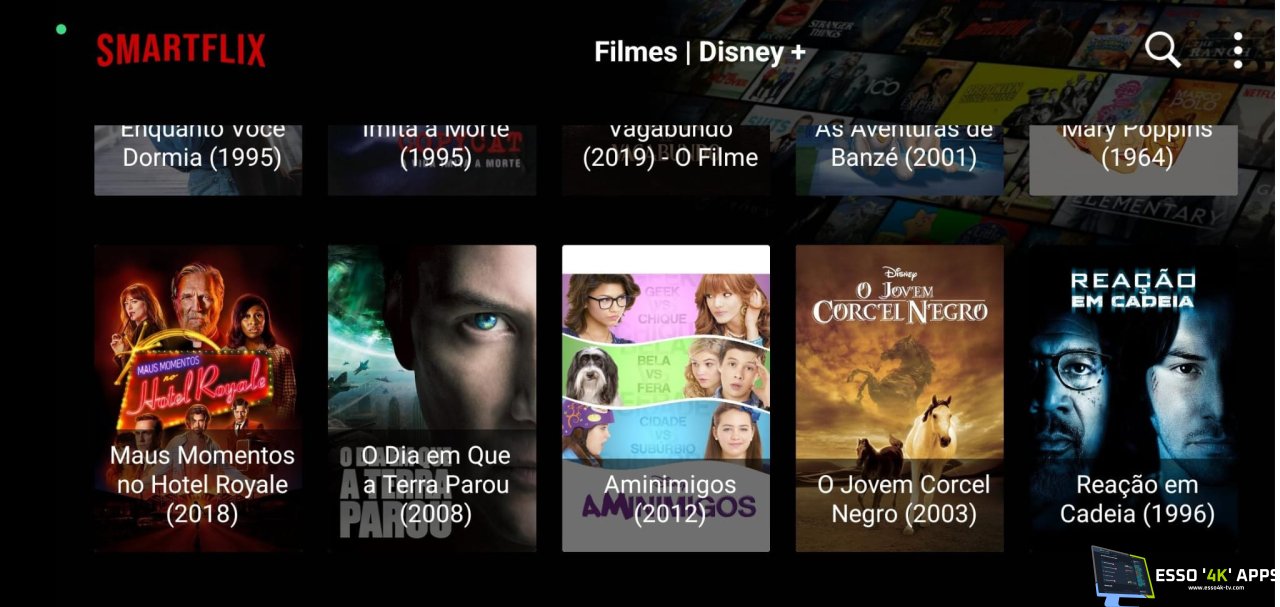Open the search icon

pos(1162,50)
